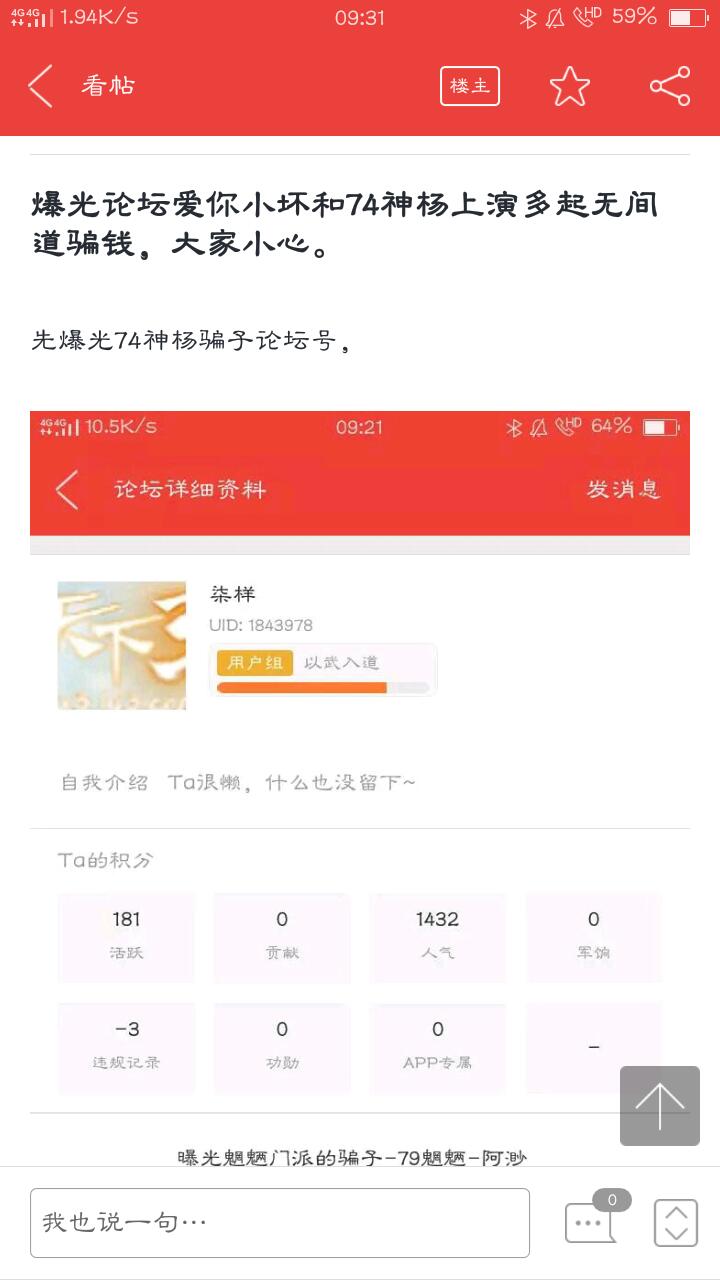Tap the 我也说一句 reply field
This screenshot has height=1280, width=720.
pyautogui.click(x=280, y=1222)
